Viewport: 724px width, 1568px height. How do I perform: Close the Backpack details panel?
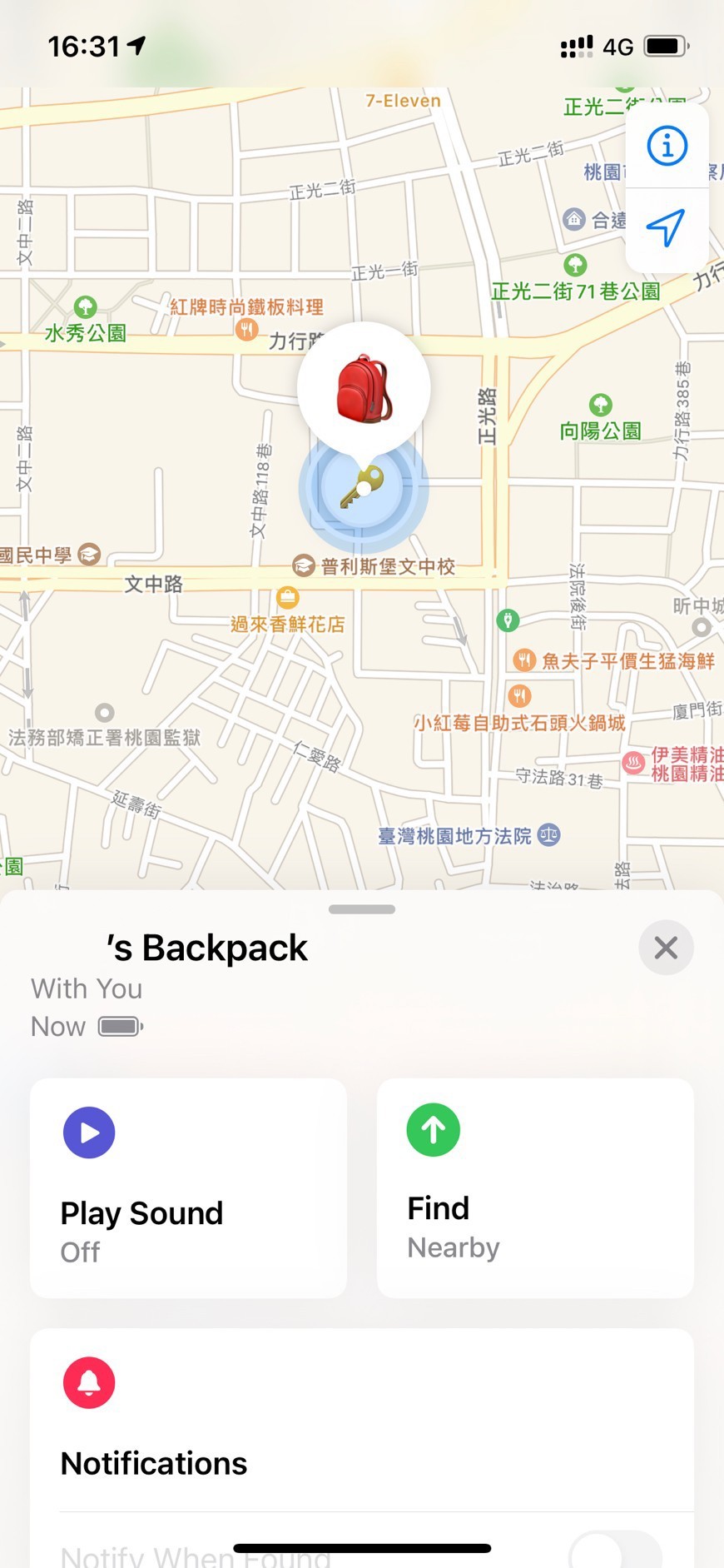click(x=666, y=948)
